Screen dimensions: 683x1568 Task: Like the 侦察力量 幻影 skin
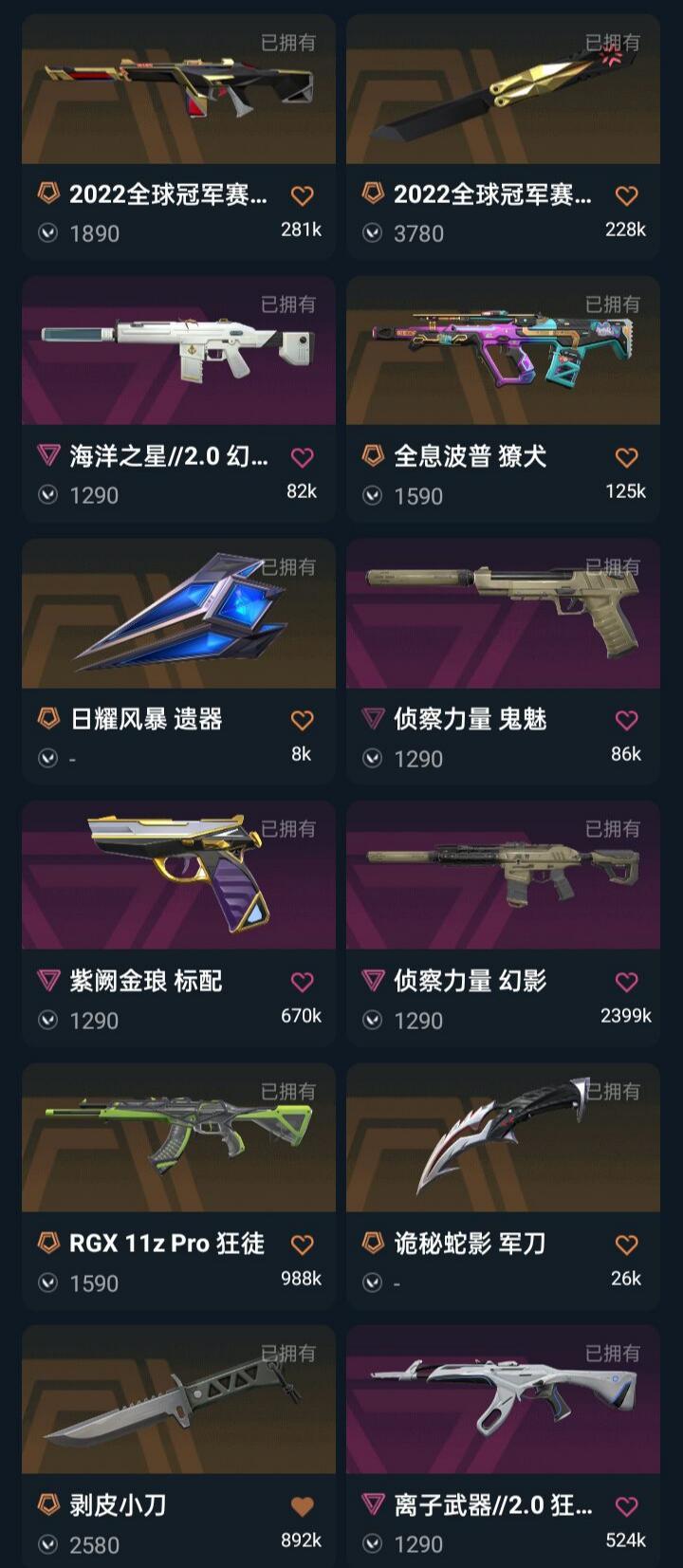pos(626,983)
